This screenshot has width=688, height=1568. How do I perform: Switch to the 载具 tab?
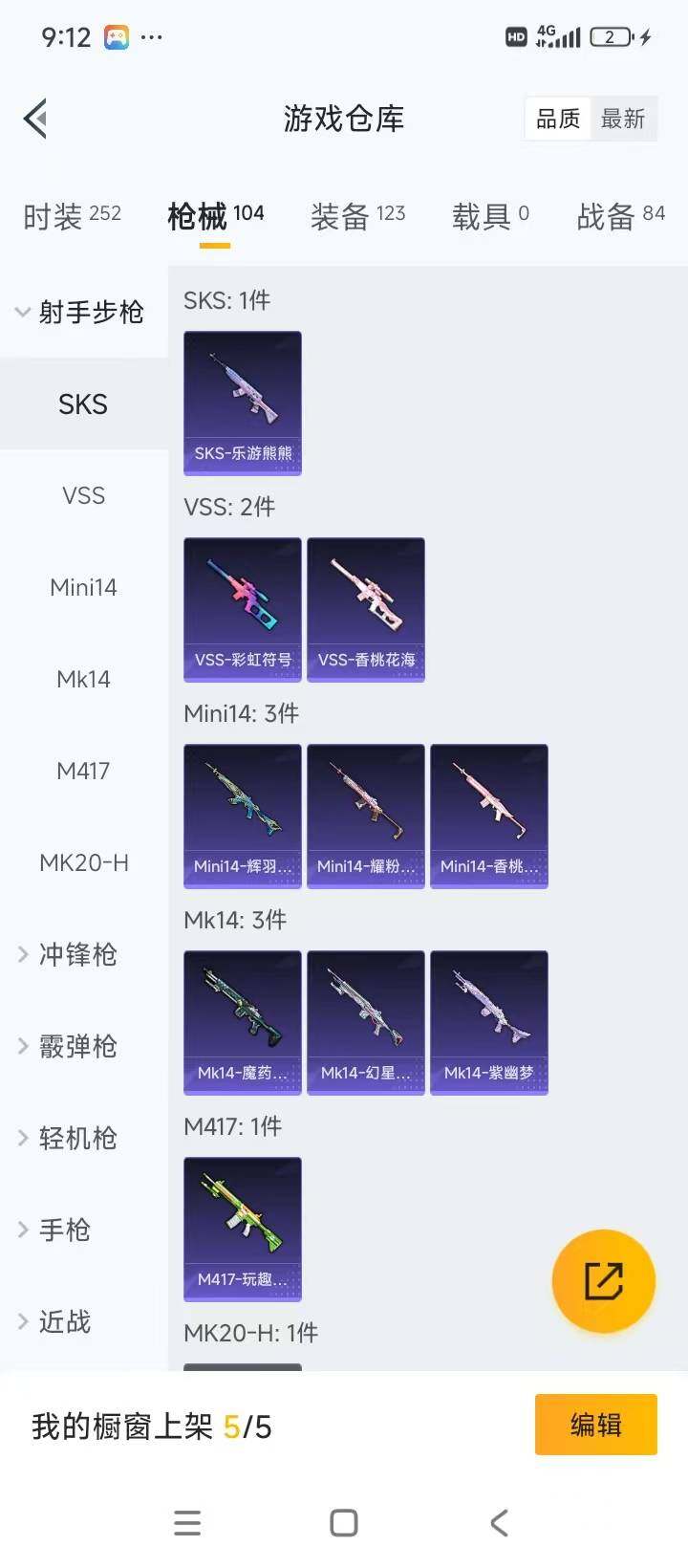tap(490, 216)
